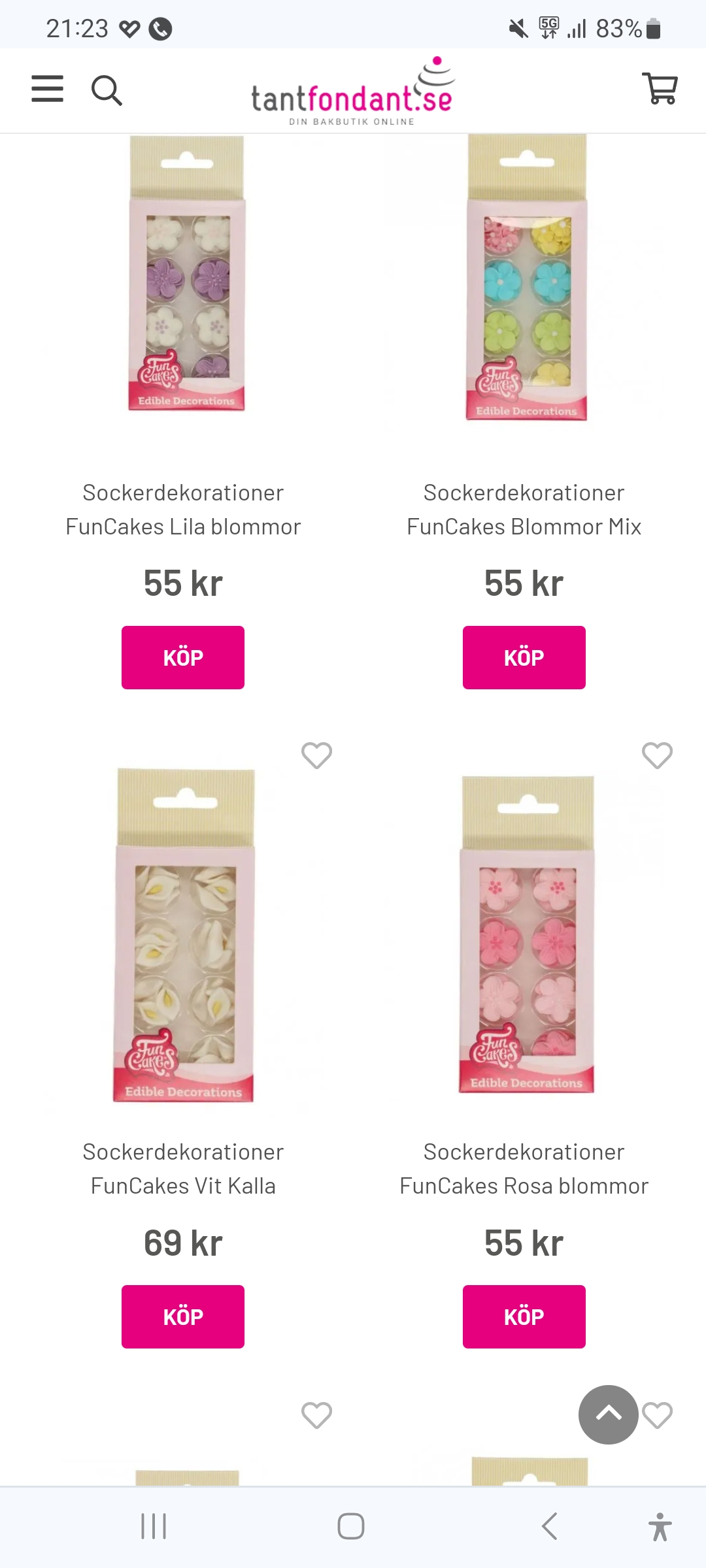Buy FunCakes Lila blommor with KÖP
Viewport: 706px width, 1568px height.
pyautogui.click(x=183, y=657)
